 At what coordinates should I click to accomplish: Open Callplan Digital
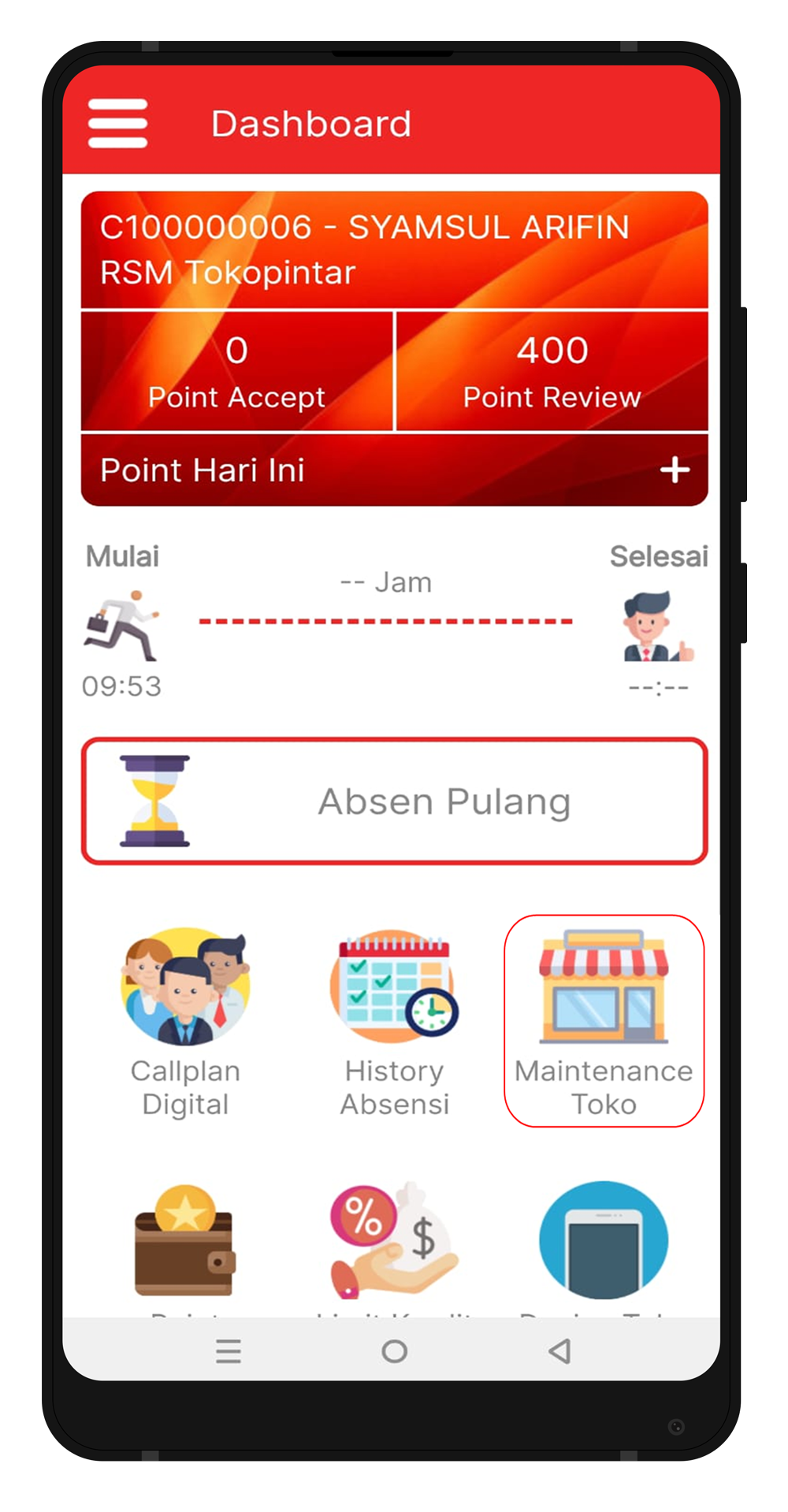[x=186, y=1022]
